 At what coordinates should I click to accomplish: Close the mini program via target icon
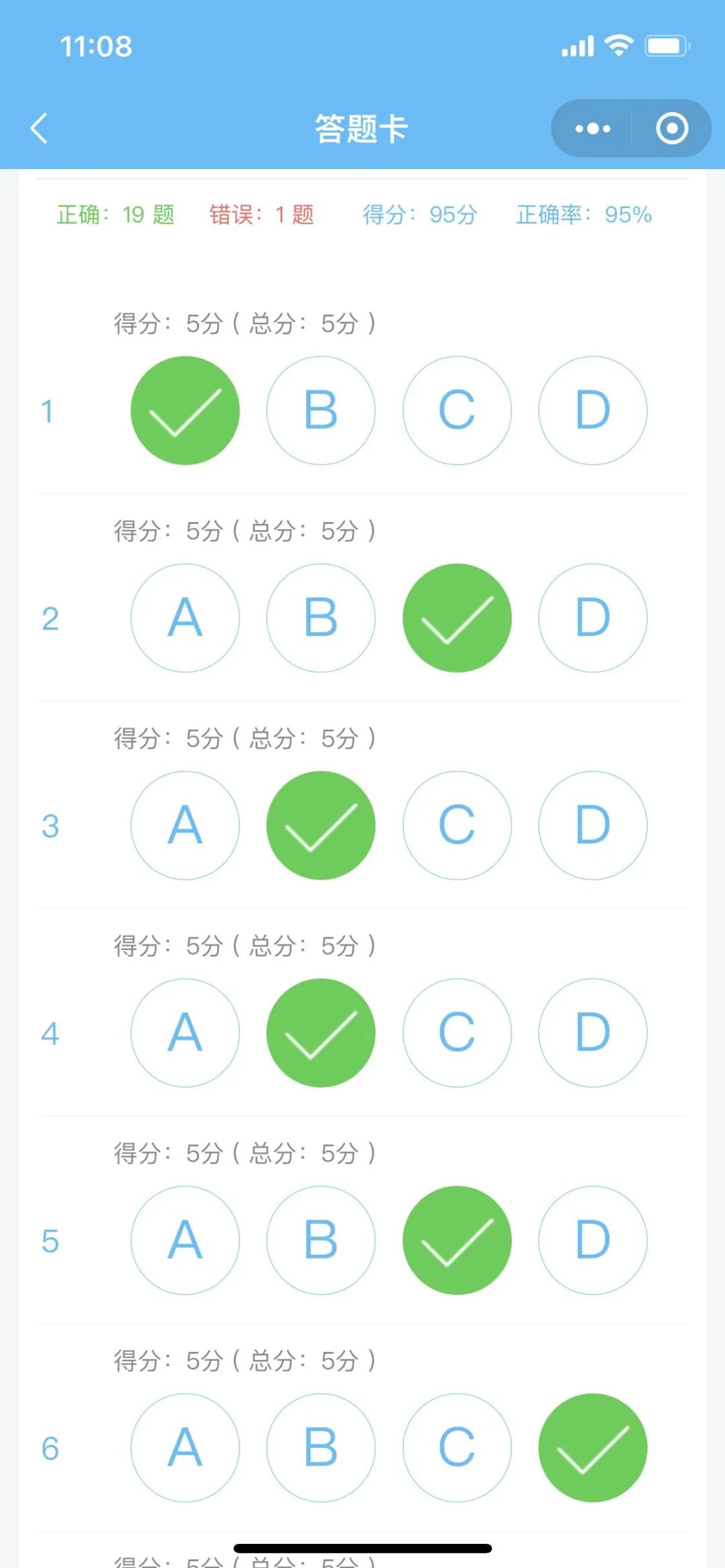[x=672, y=128]
